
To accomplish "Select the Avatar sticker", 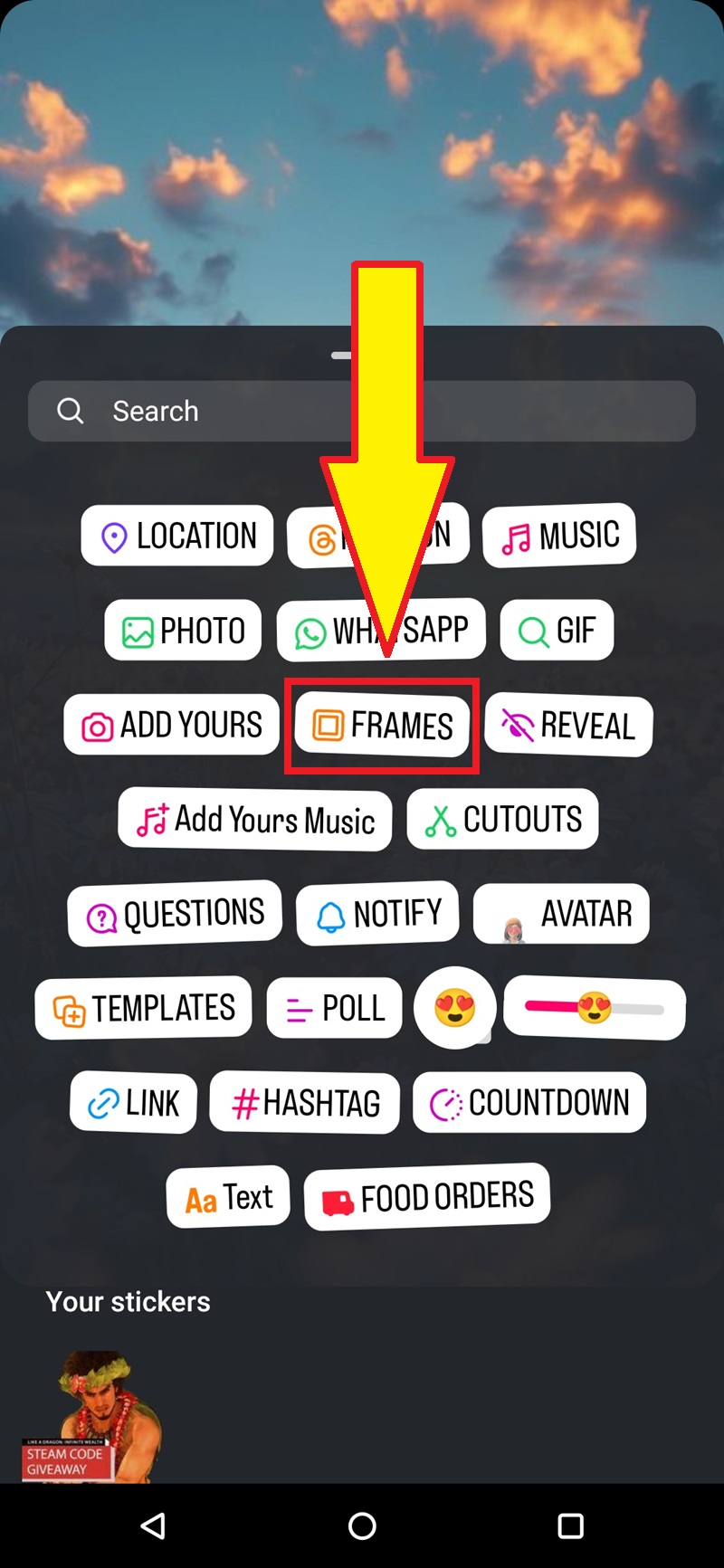I will (x=561, y=914).
